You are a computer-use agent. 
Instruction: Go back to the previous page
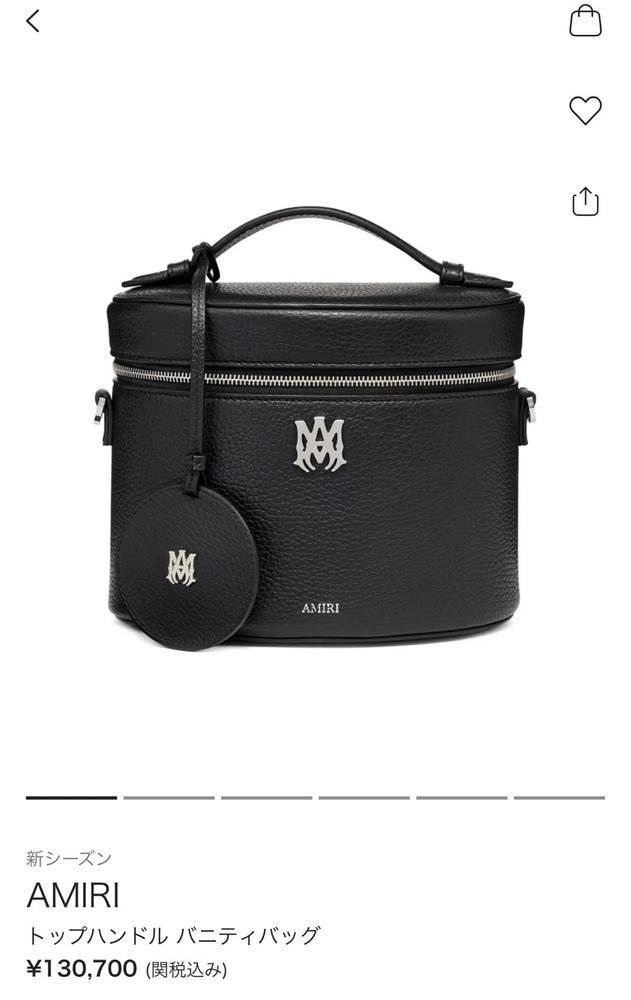coord(33,21)
